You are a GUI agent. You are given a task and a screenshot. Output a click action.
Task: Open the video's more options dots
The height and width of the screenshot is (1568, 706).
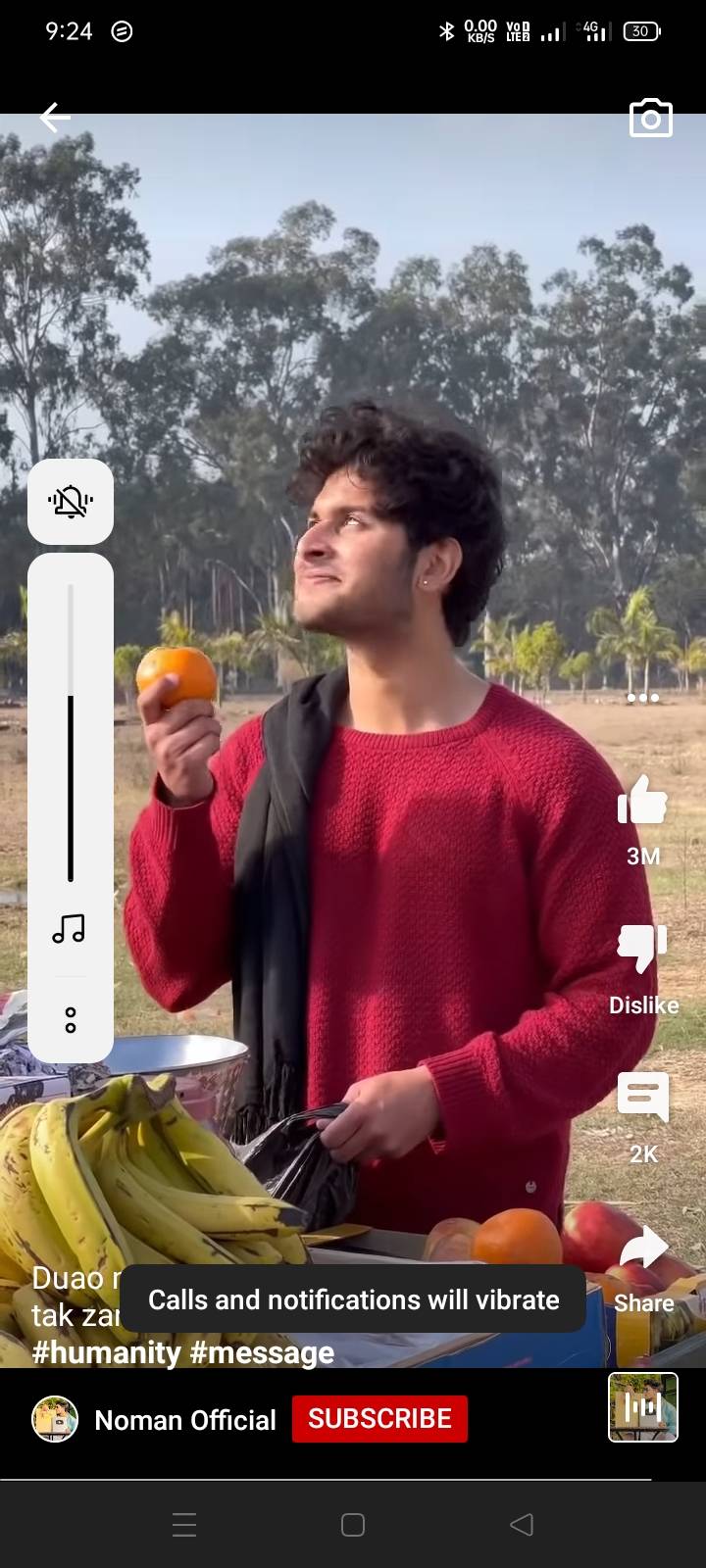point(643,698)
